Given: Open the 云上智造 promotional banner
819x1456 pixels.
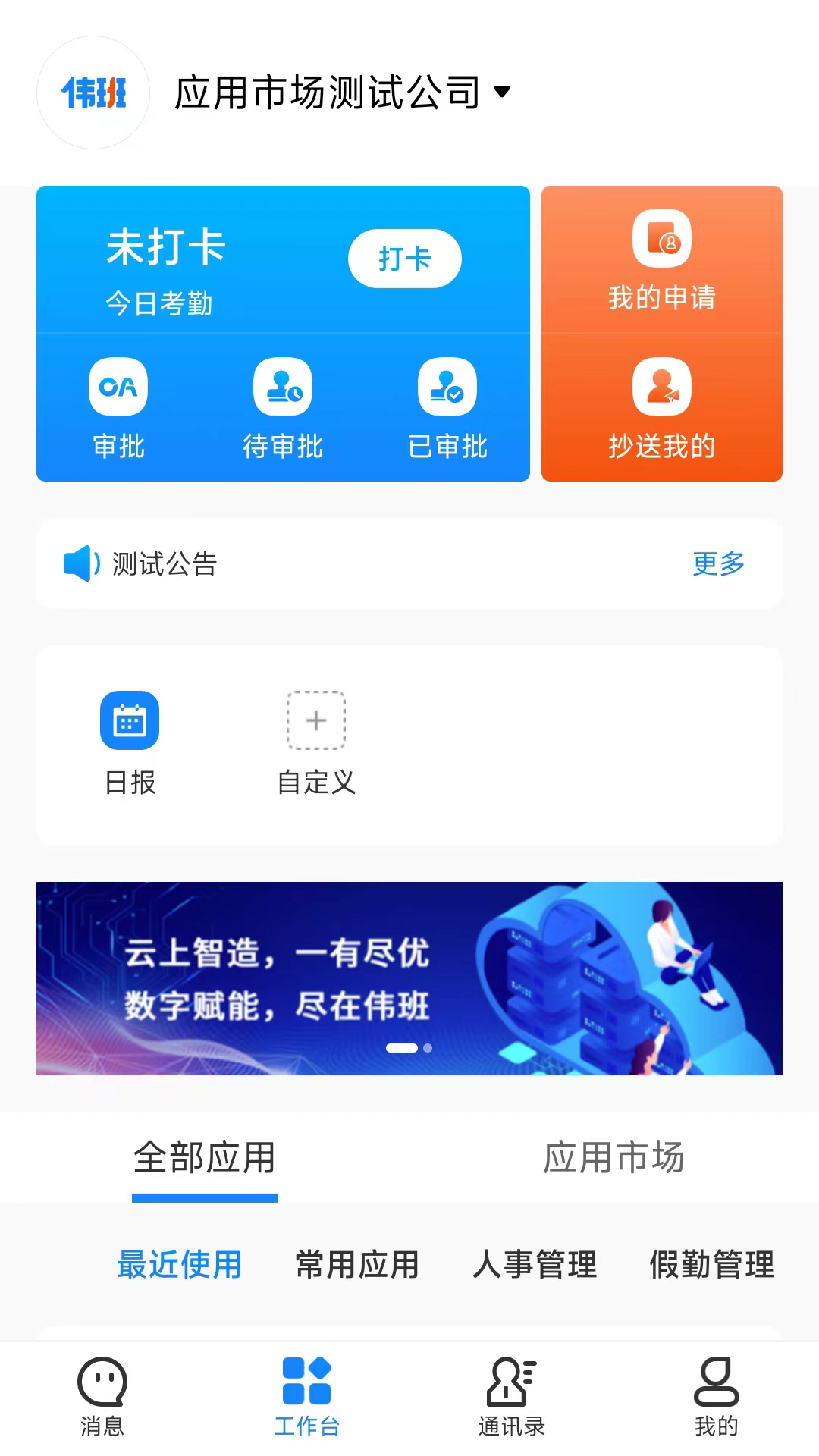Looking at the screenshot, I should pos(409,978).
